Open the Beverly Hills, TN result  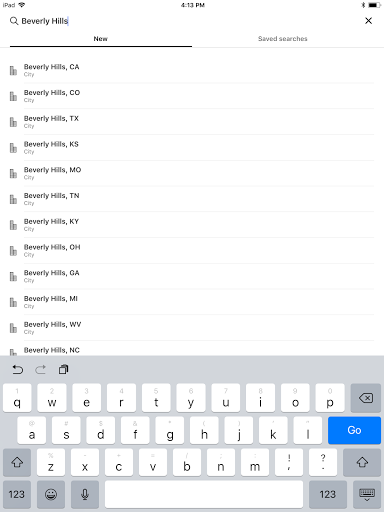coord(192,199)
